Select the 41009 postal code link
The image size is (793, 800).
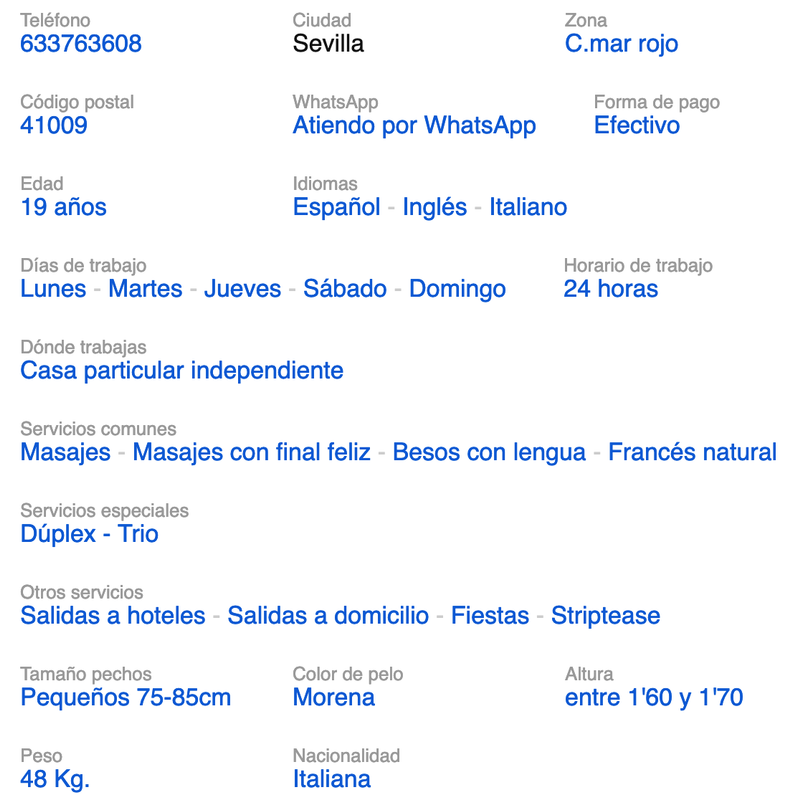click(54, 125)
